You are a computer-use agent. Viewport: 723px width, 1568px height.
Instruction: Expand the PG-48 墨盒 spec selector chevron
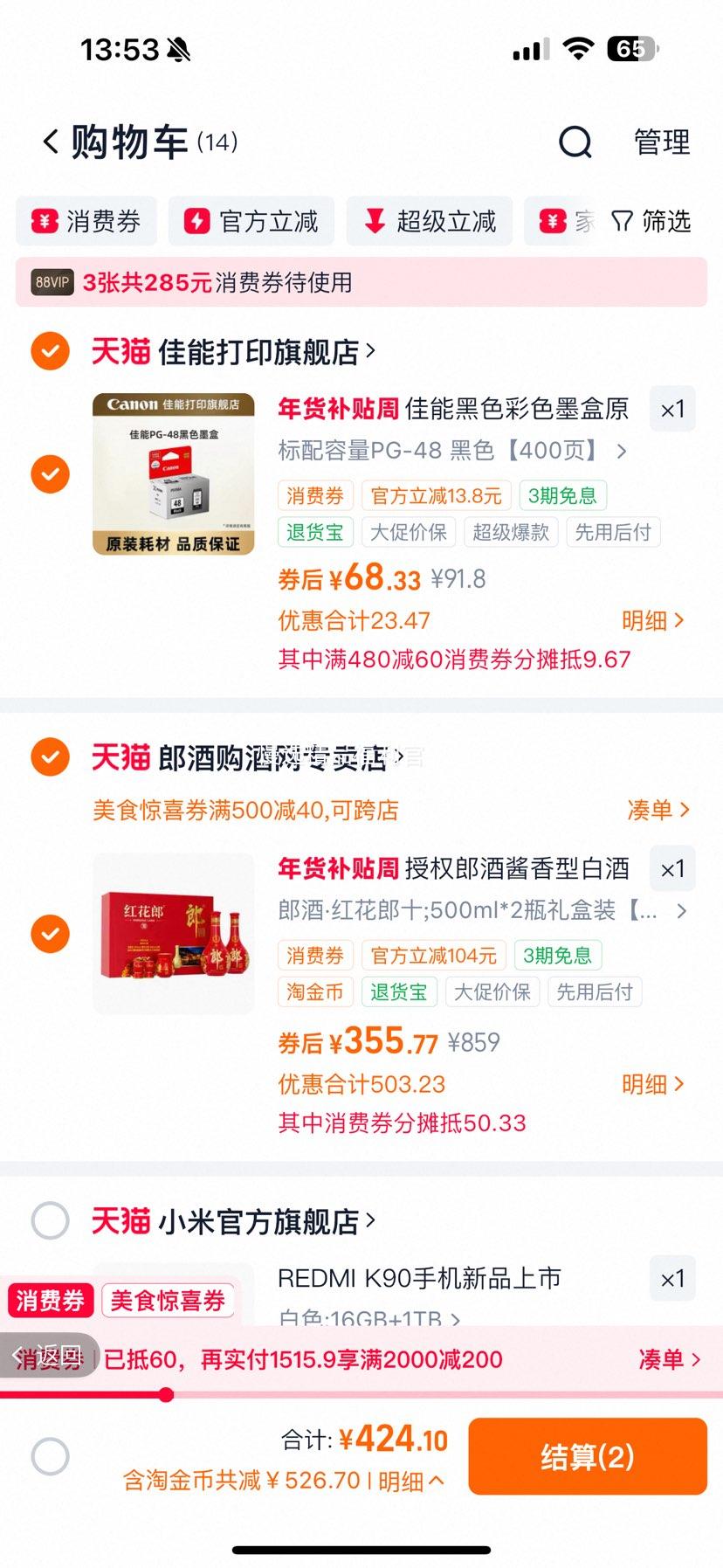click(x=621, y=451)
